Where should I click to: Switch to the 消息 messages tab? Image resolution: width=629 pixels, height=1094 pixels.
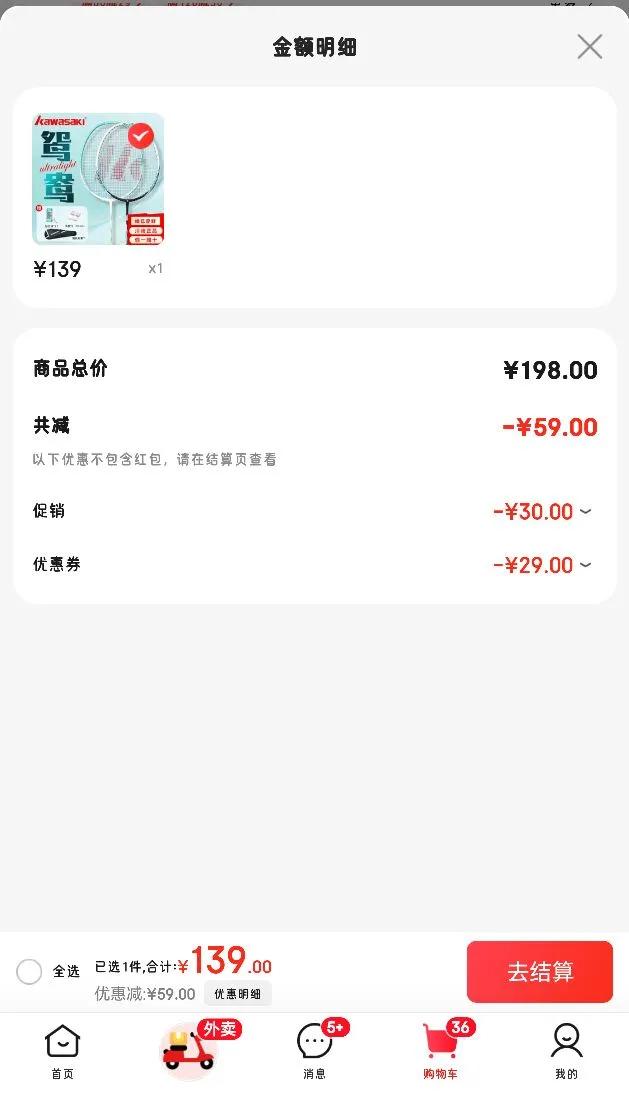click(315, 1052)
